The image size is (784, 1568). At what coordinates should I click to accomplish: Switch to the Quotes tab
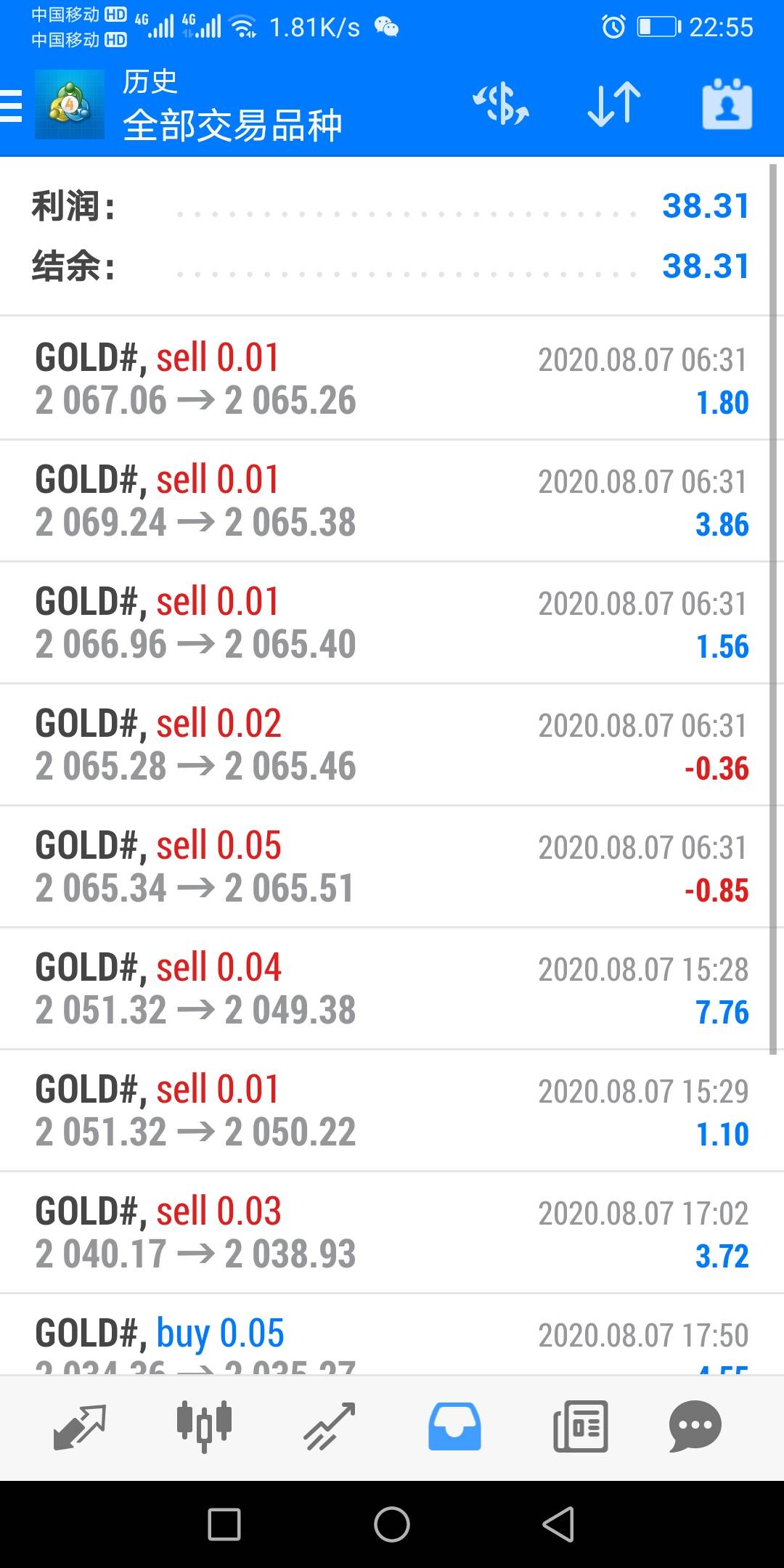(x=80, y=1426)
